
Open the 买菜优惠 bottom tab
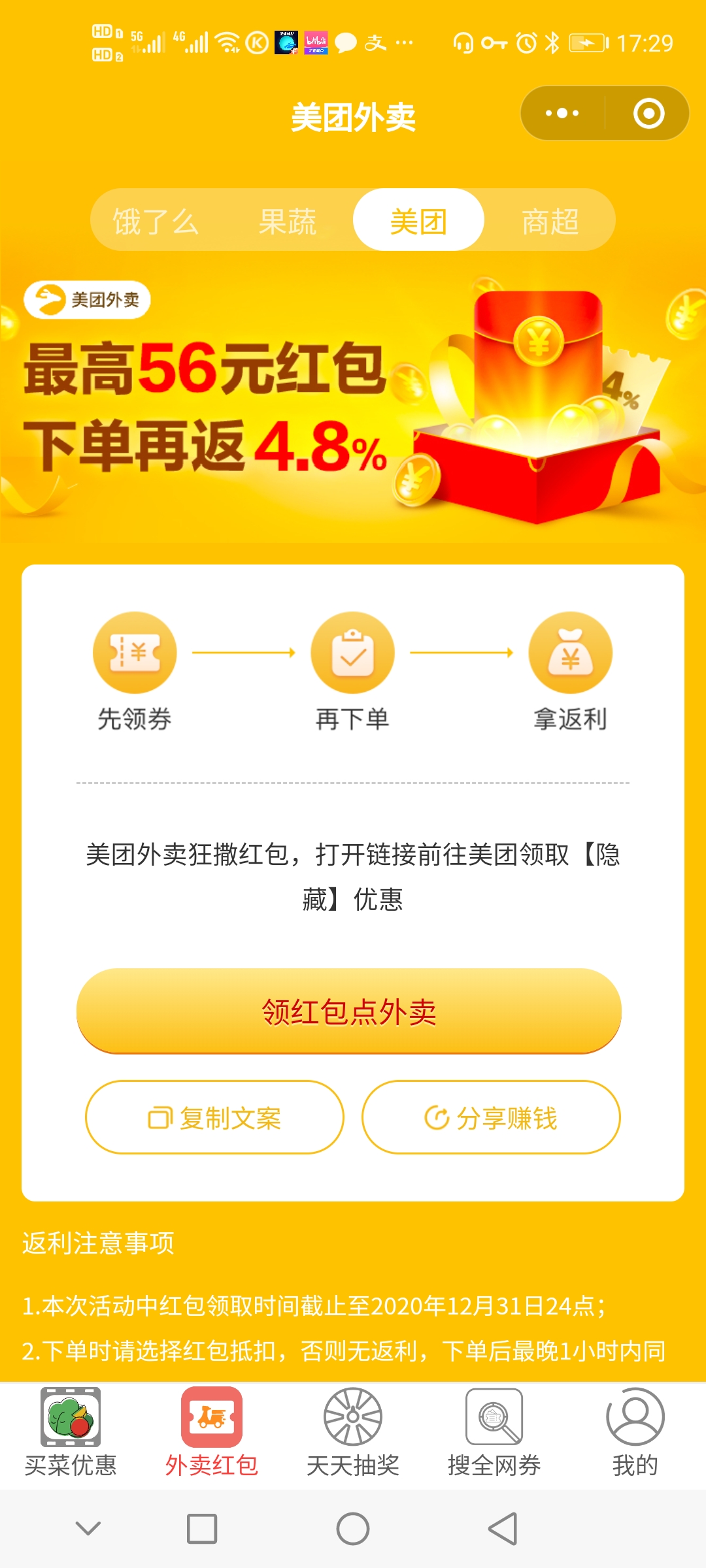71,1432
